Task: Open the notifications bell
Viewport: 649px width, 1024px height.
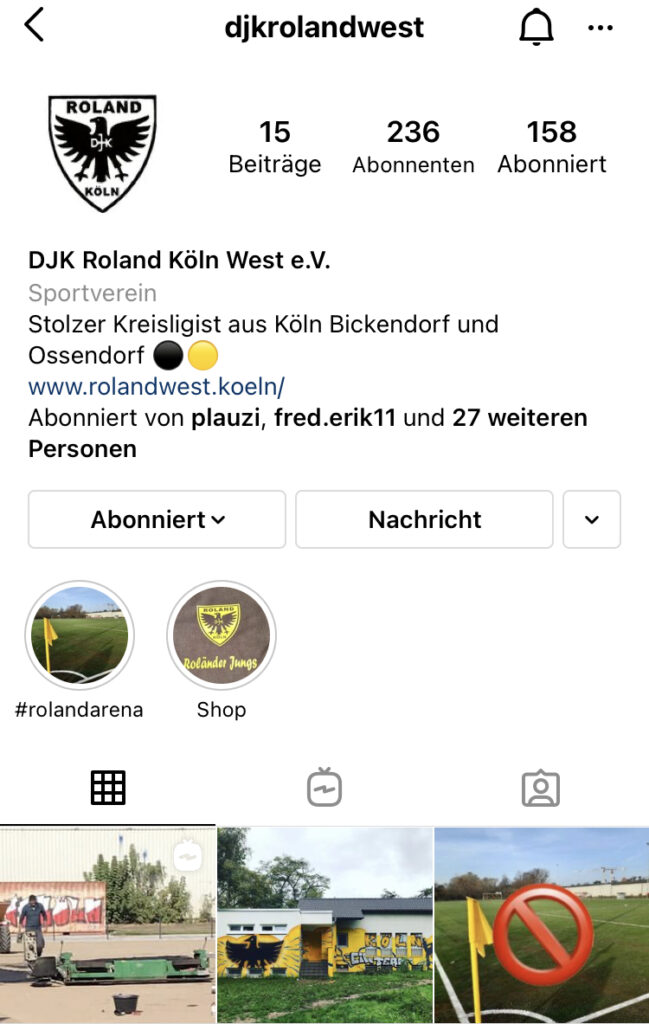Action: tap(537, 27)
